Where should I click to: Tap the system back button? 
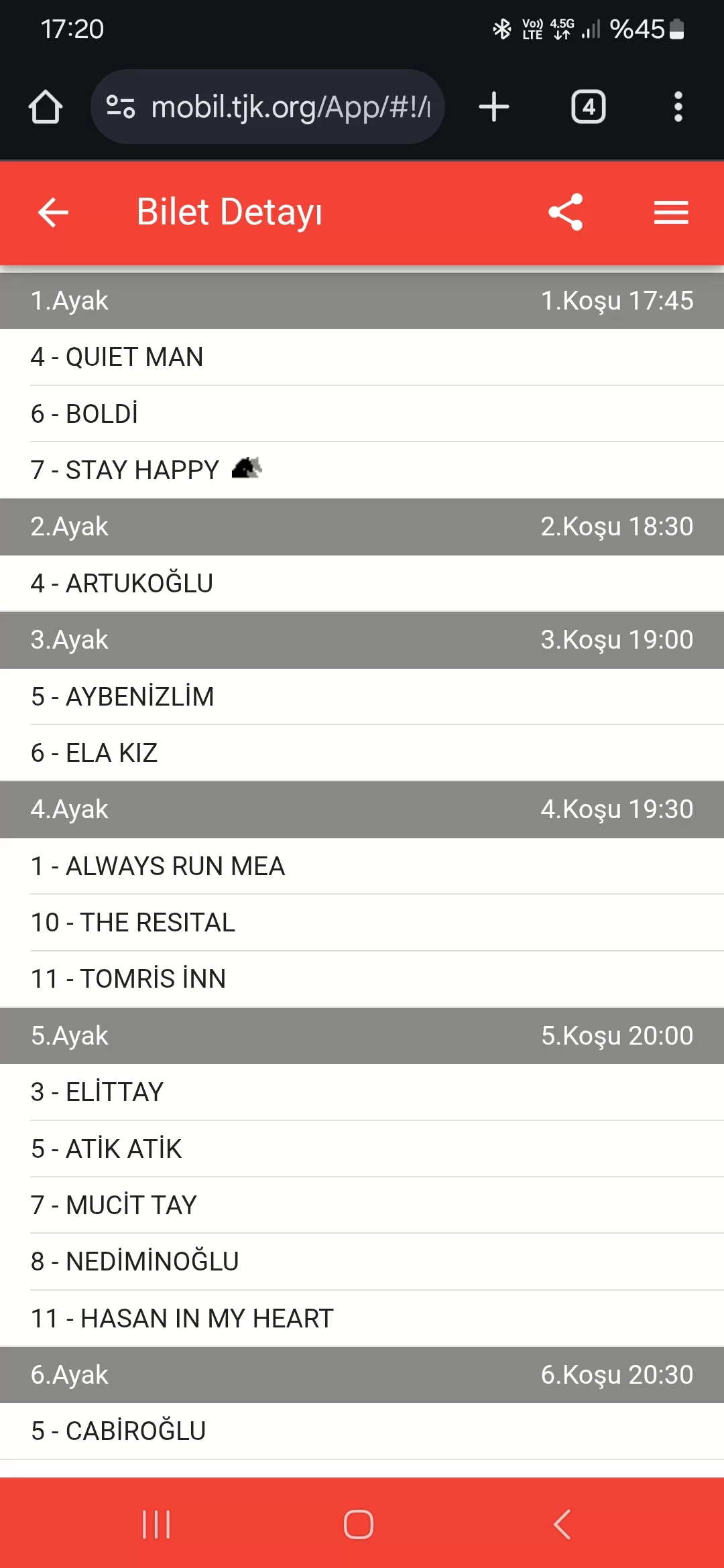(562, 1524)
